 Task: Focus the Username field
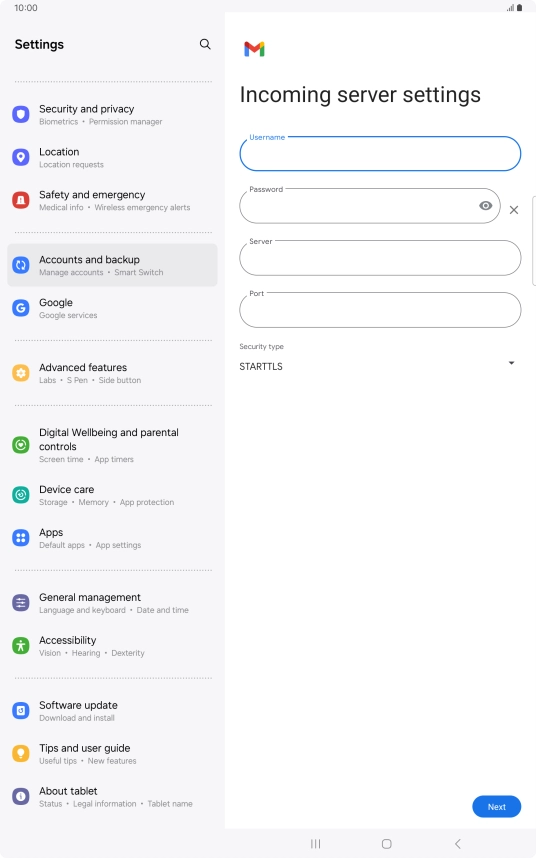coord(380,153)
